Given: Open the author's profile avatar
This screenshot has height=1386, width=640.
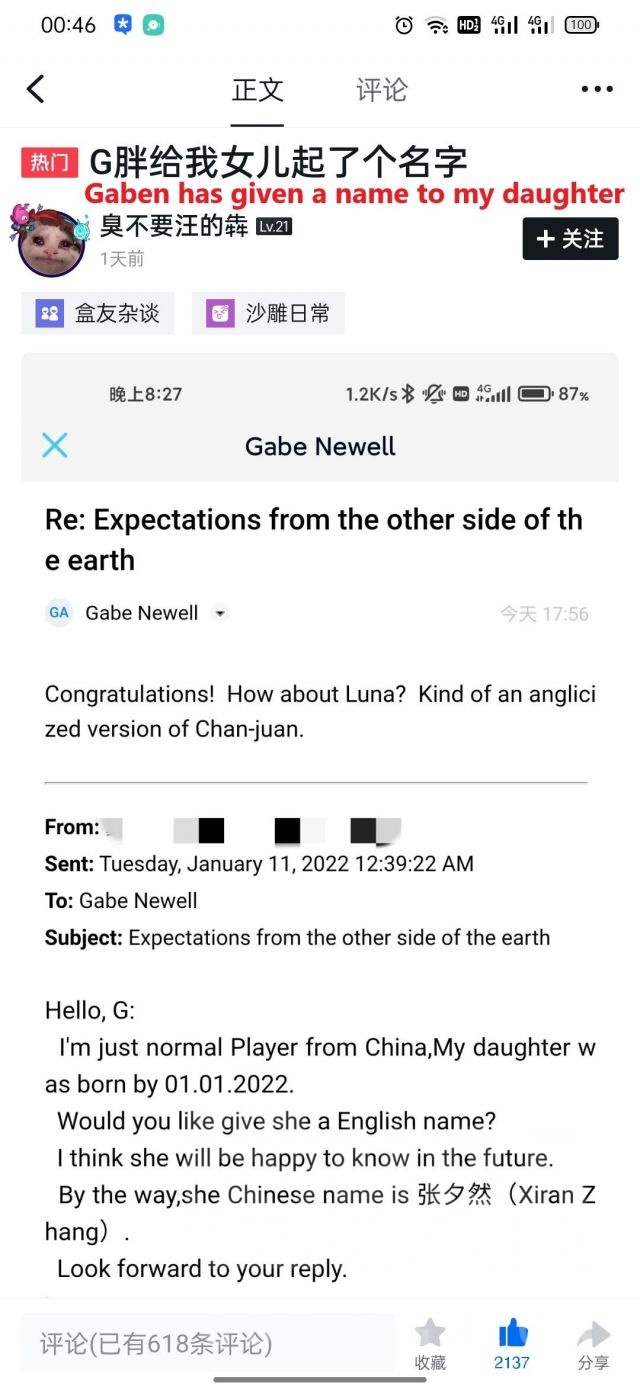Looking at the screenshot, I should [x=50, y=242].
